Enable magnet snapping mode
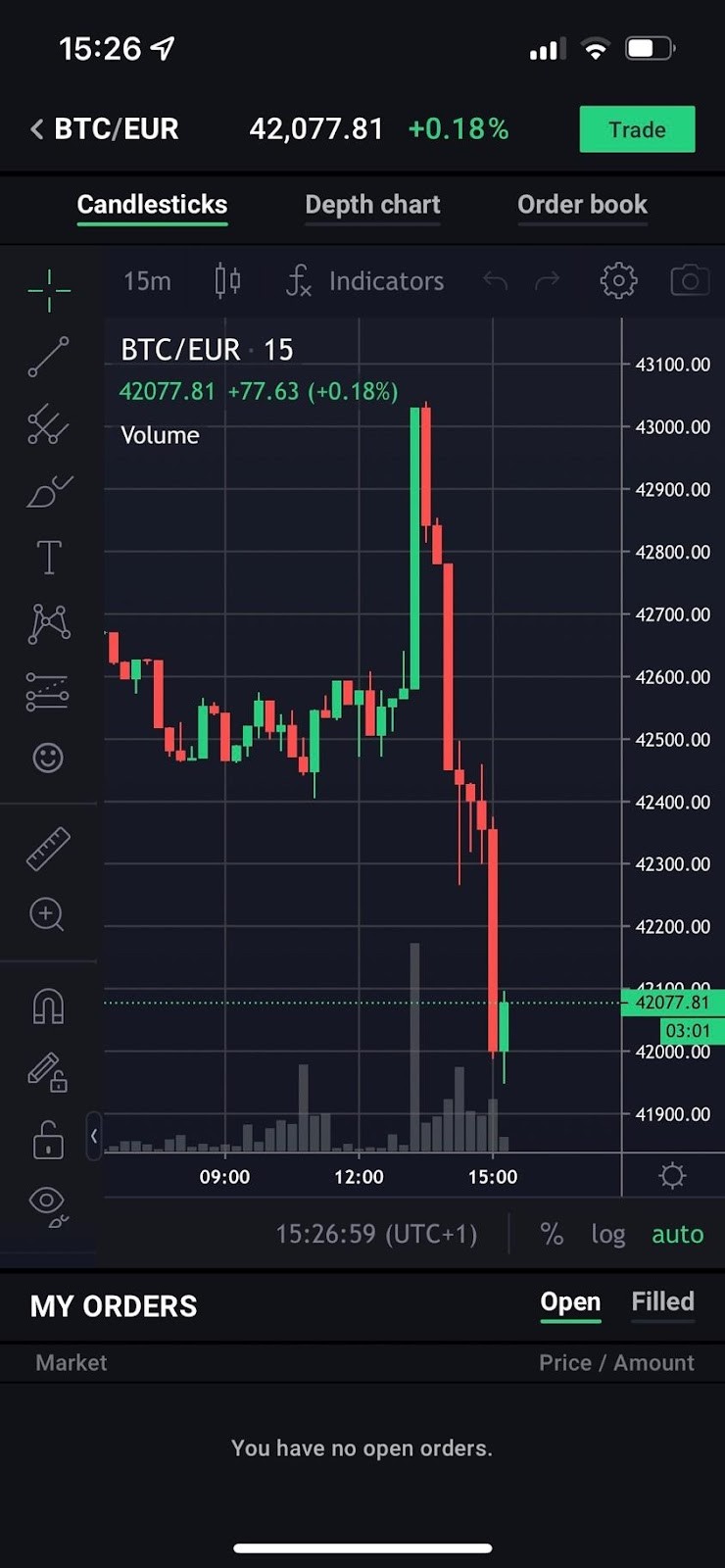This screenshot has height=1568, width=725. pos(49,1005)
